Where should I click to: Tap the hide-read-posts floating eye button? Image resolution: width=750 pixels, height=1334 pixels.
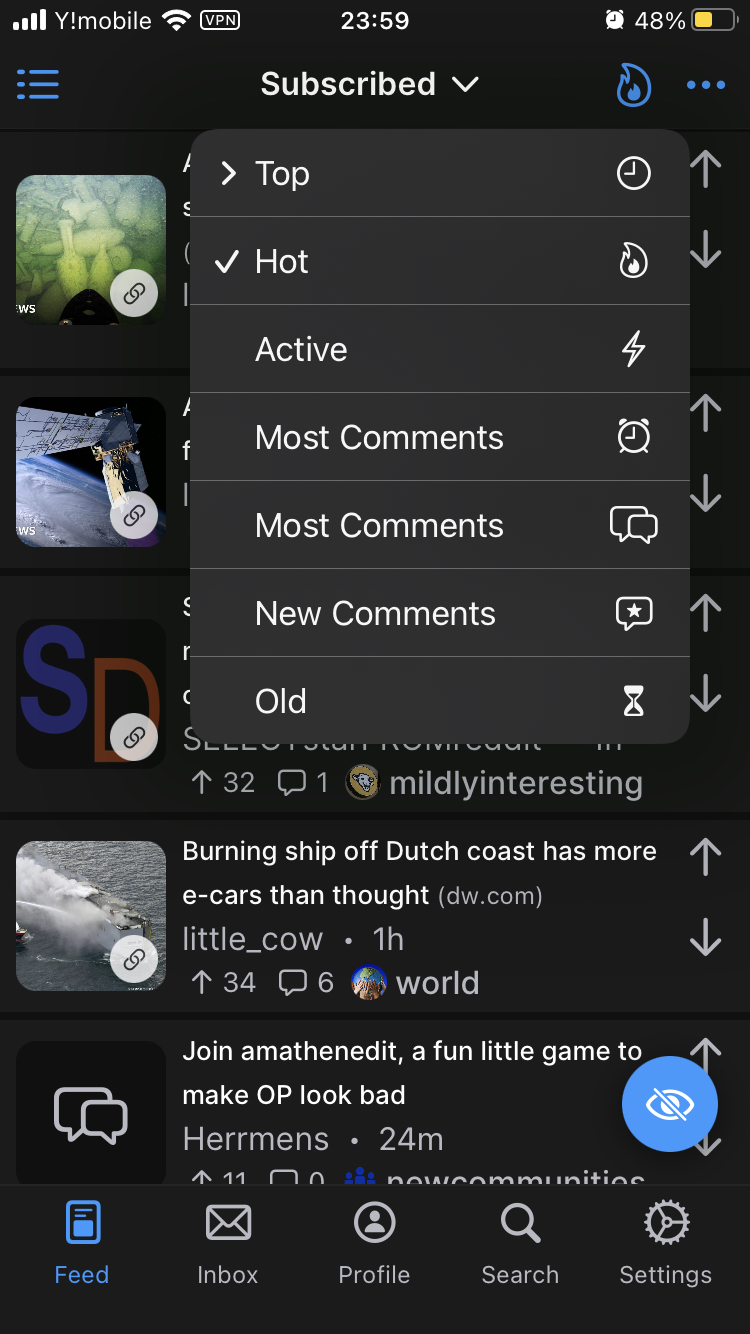click(x=669, y=1104)
